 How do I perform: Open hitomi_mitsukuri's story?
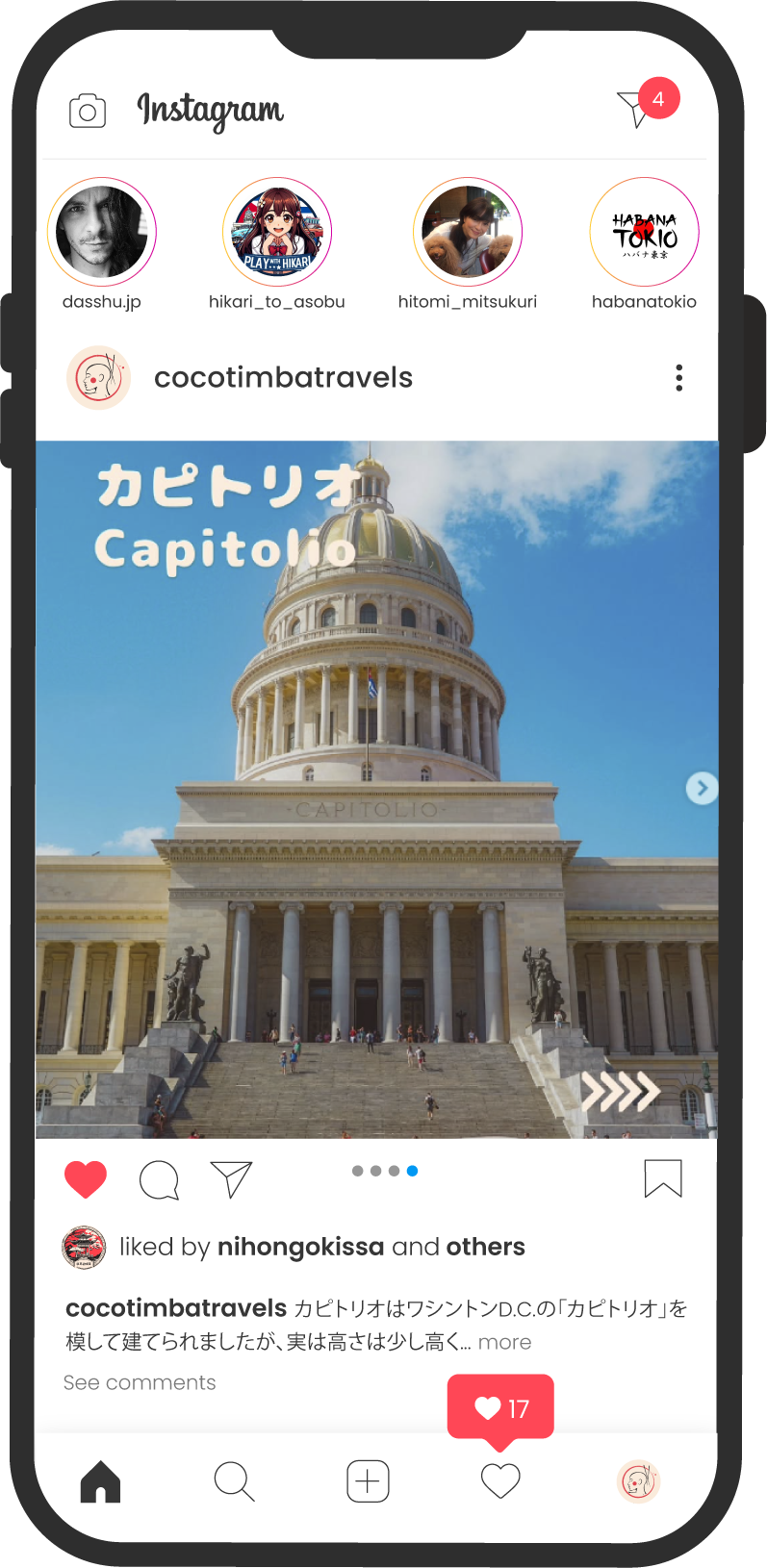[468, 232]
